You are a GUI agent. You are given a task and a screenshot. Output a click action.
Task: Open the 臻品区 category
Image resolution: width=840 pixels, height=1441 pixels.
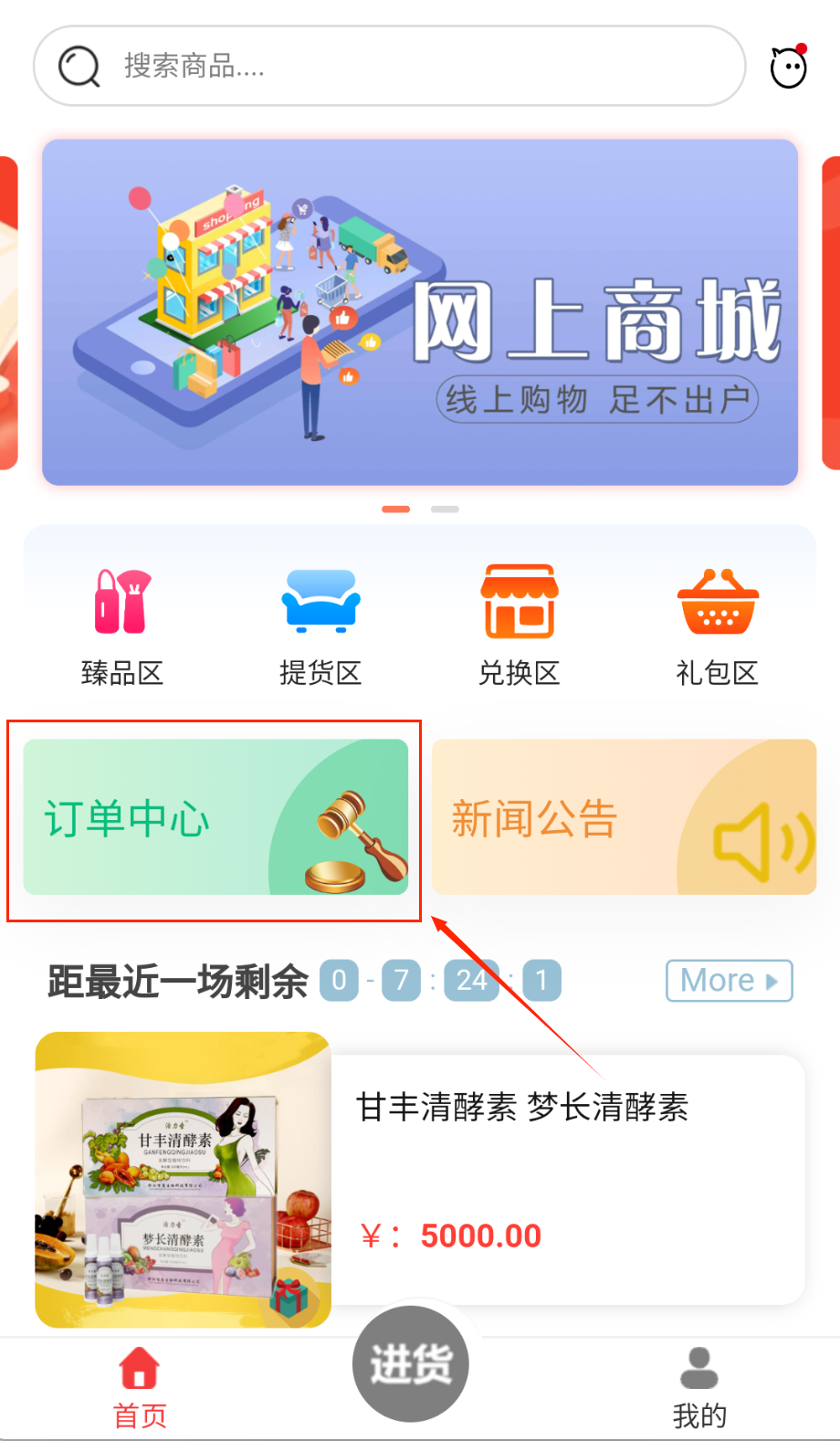pos(122,626)
